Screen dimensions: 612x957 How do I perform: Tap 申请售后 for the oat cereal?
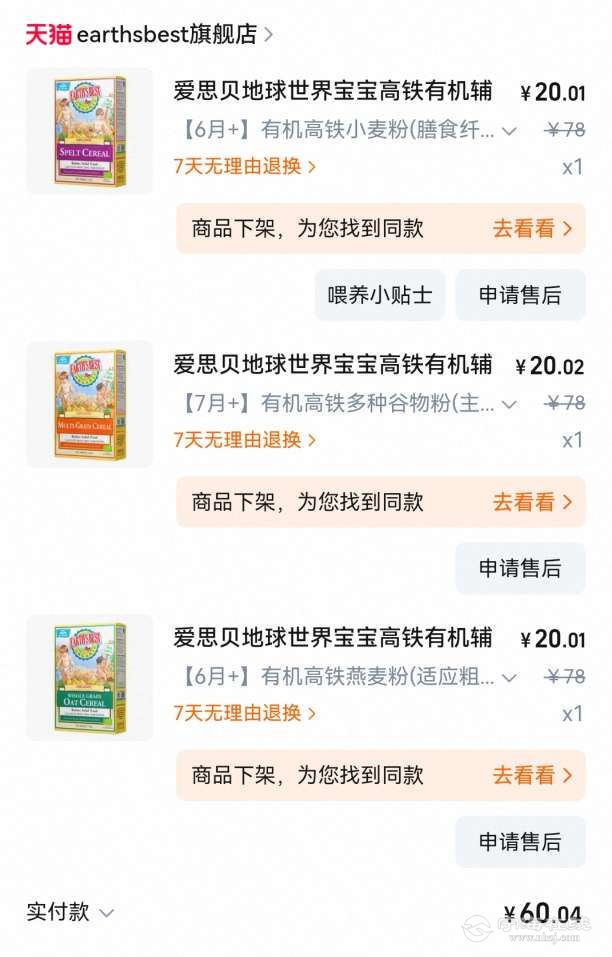pyautogui.click(x=520, y=841)
